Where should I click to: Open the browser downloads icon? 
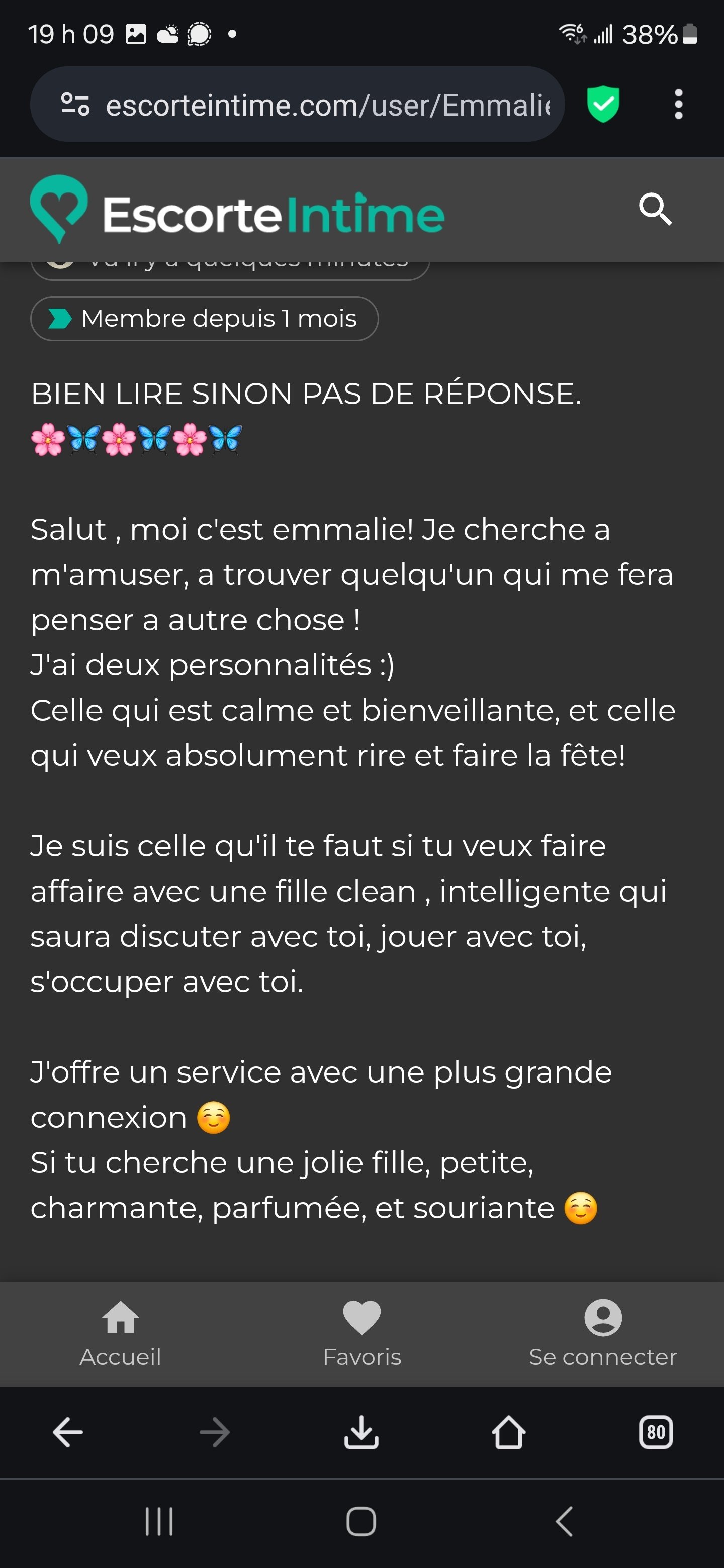[x=361, y=1432]
